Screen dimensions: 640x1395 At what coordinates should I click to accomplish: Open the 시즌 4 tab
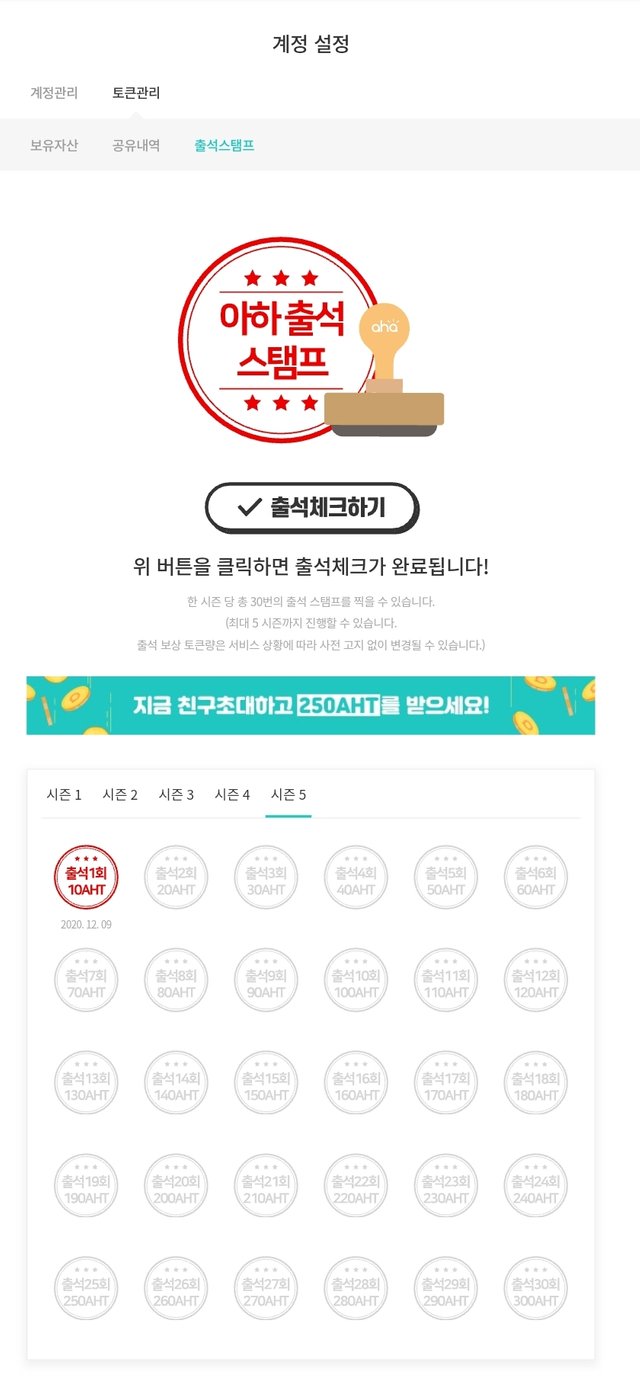(232, 795)
